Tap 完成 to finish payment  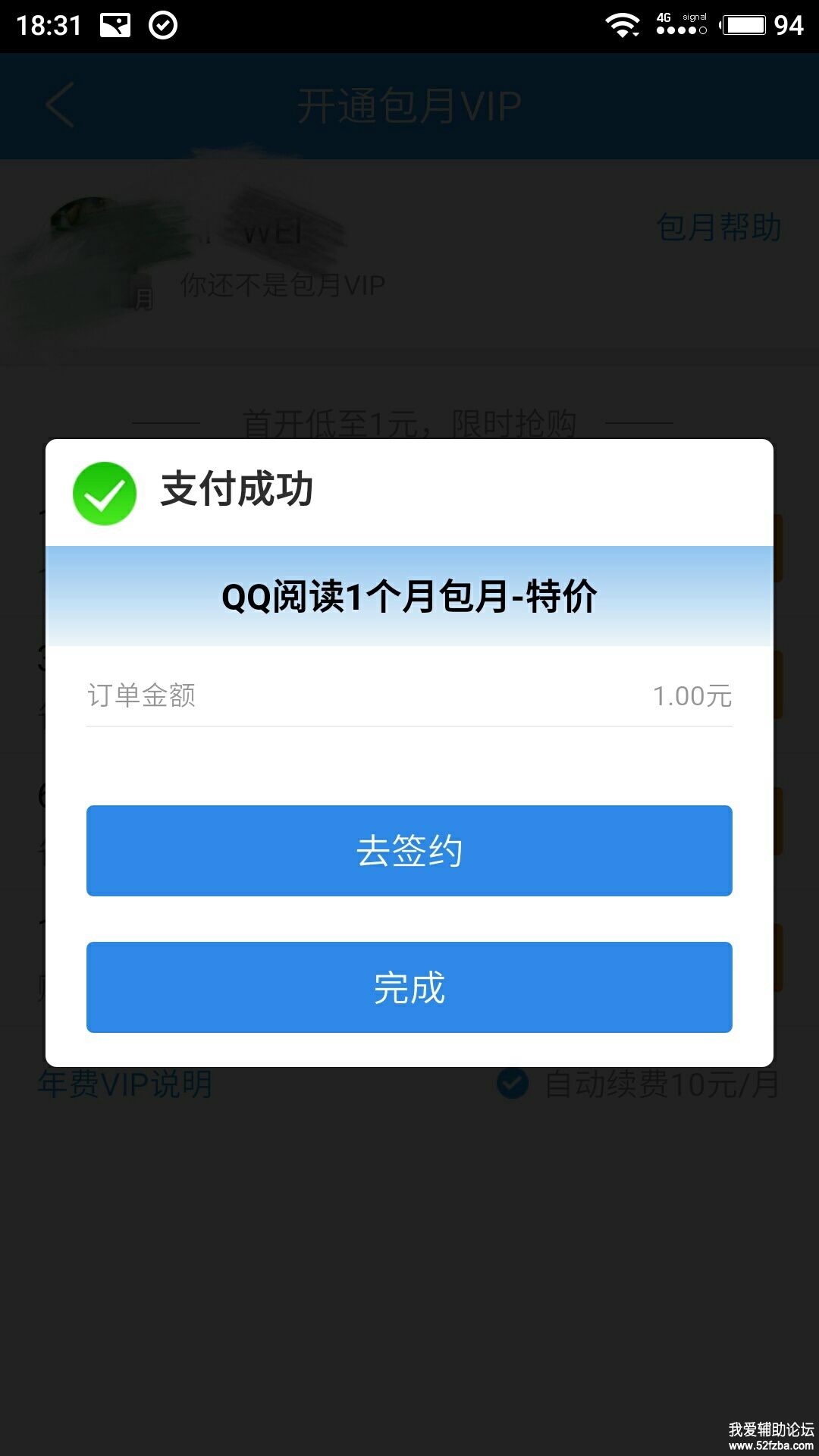click(409, 987)
